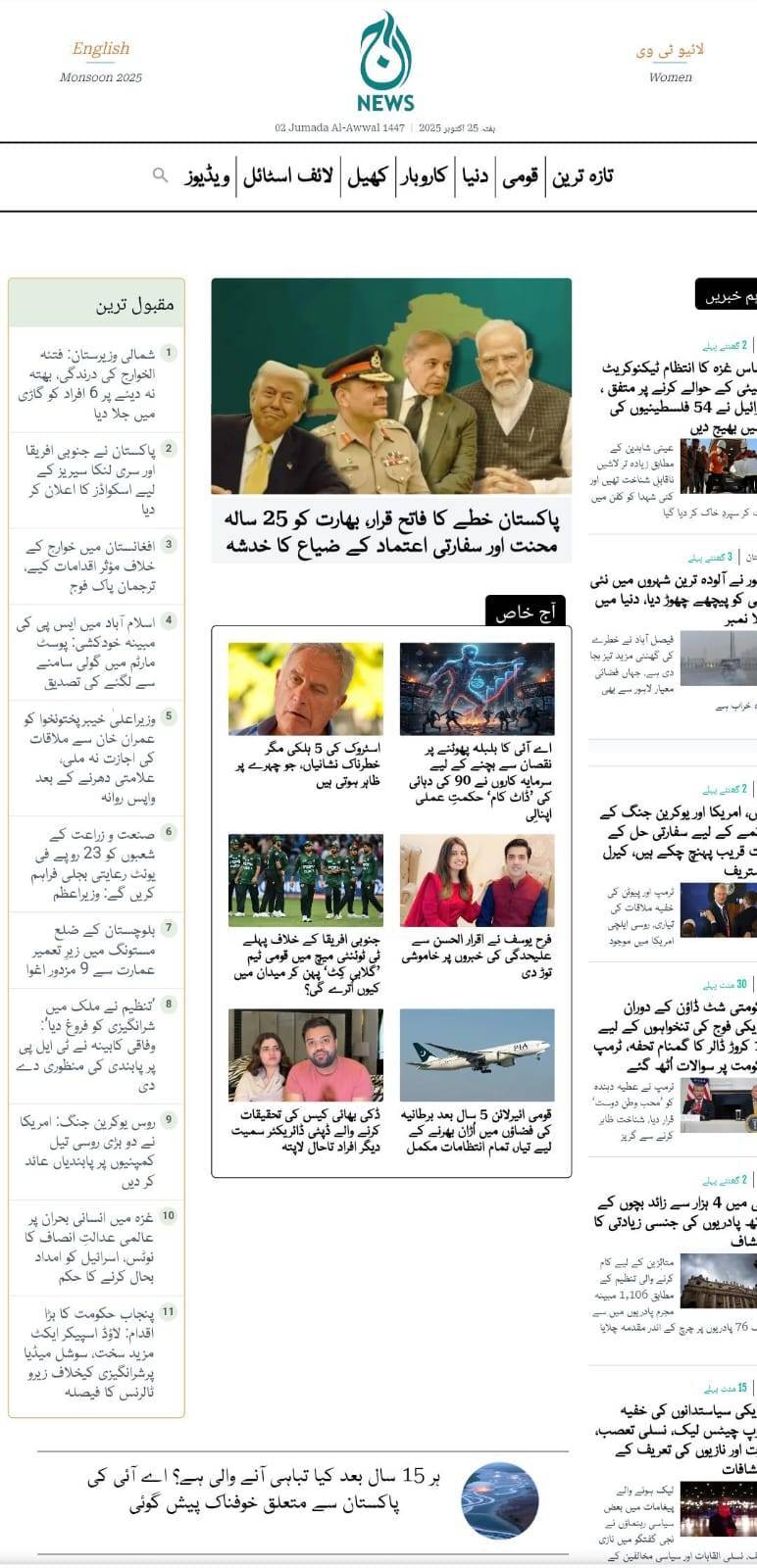This screenshot has height=1568, width=757.
Task: Open the اے آئی کا بلبلہ پھوٹنے story
Action: (479, 780)
